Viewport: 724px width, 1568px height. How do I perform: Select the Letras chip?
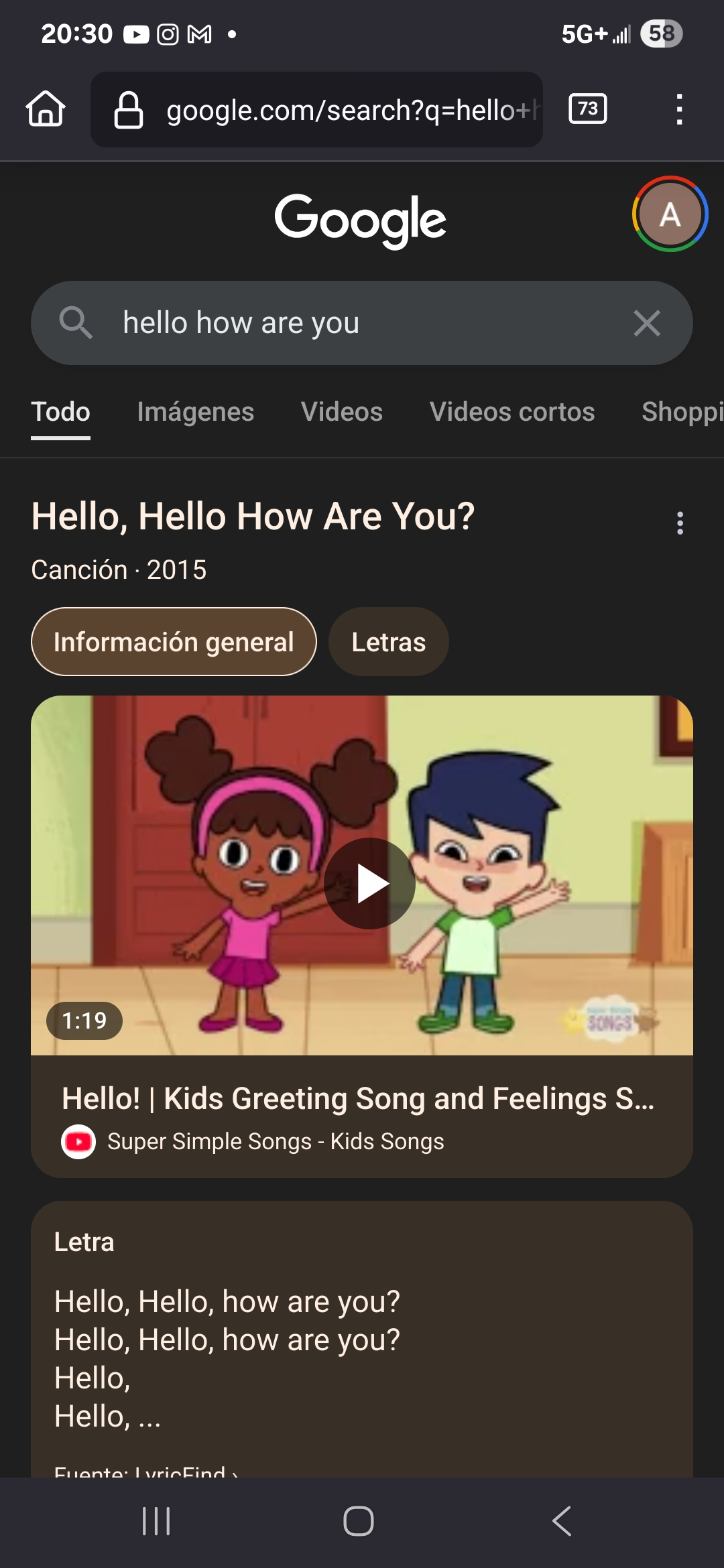click(x=389, y=642)
